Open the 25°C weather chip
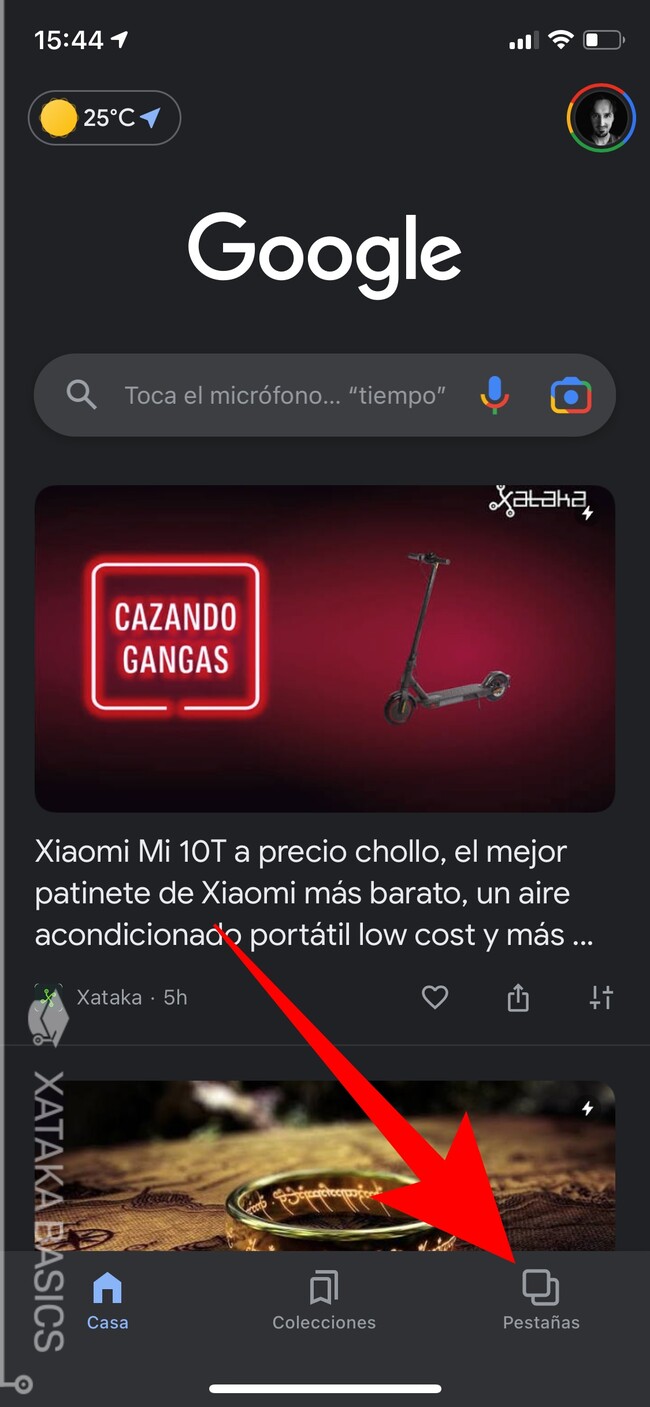The height and width of the screenshot is (1407, 650). (104, 118)
